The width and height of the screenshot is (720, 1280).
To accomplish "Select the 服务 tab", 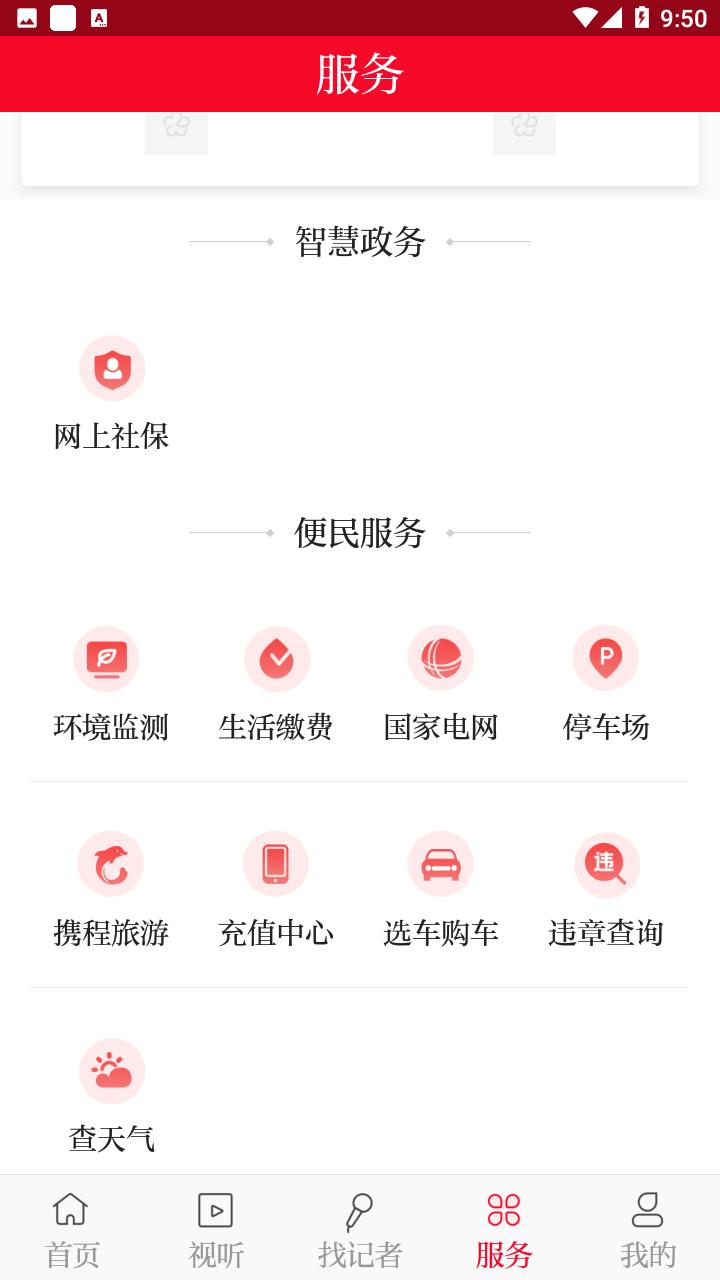I will click(504, 1229).
